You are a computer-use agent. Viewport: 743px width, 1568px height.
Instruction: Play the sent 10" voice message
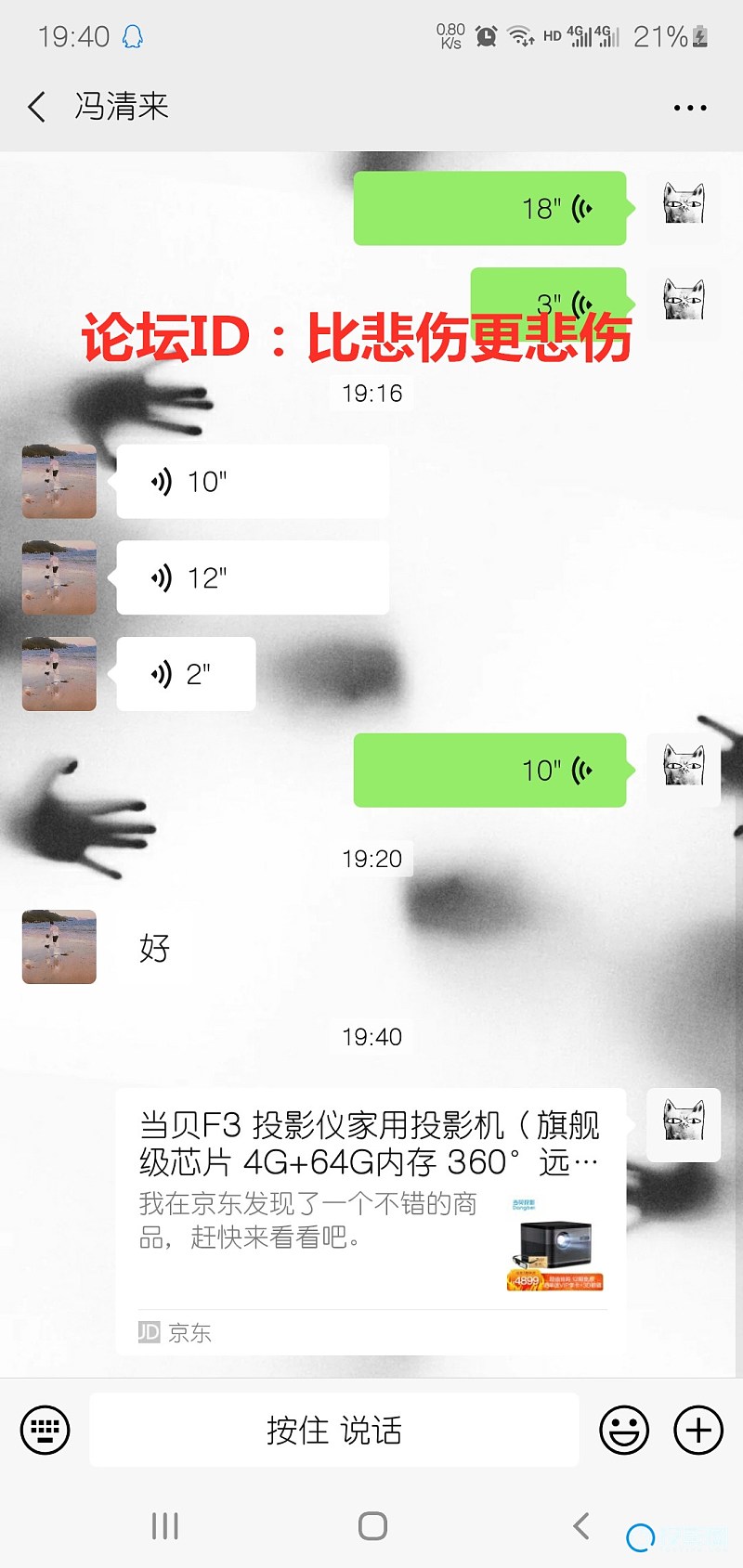489,771
